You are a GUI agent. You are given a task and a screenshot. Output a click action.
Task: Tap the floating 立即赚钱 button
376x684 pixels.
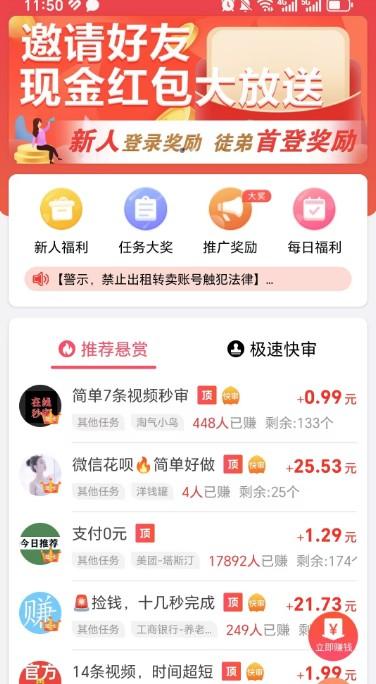tap(334, 637)
